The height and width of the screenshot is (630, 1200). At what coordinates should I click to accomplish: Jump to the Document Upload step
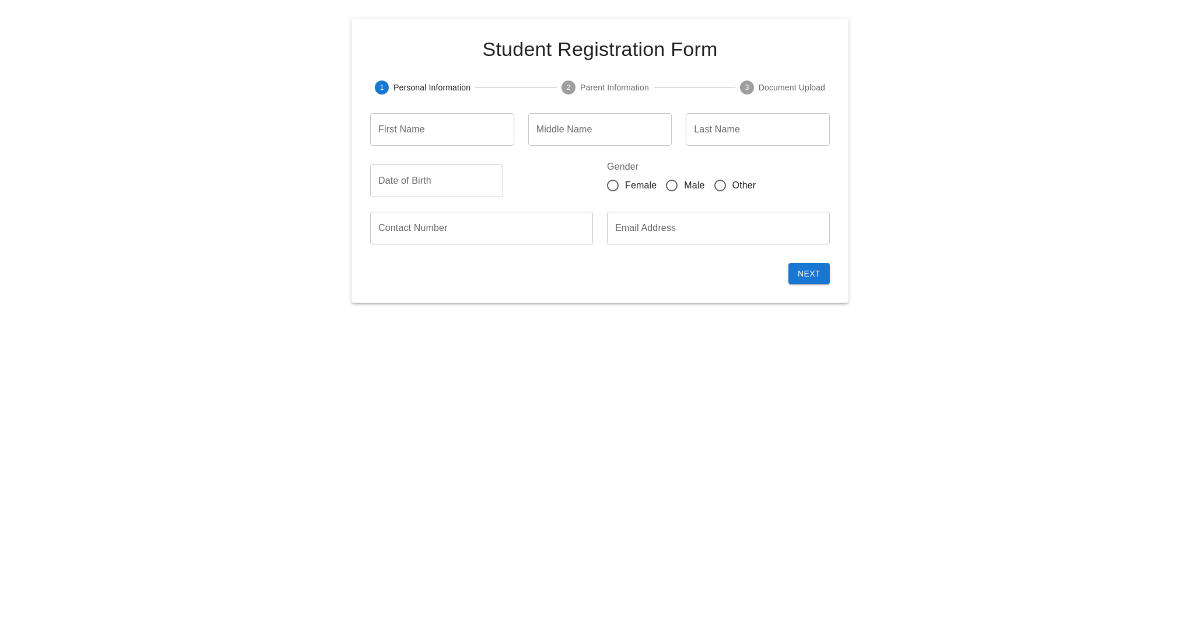(x=783, y=88)
